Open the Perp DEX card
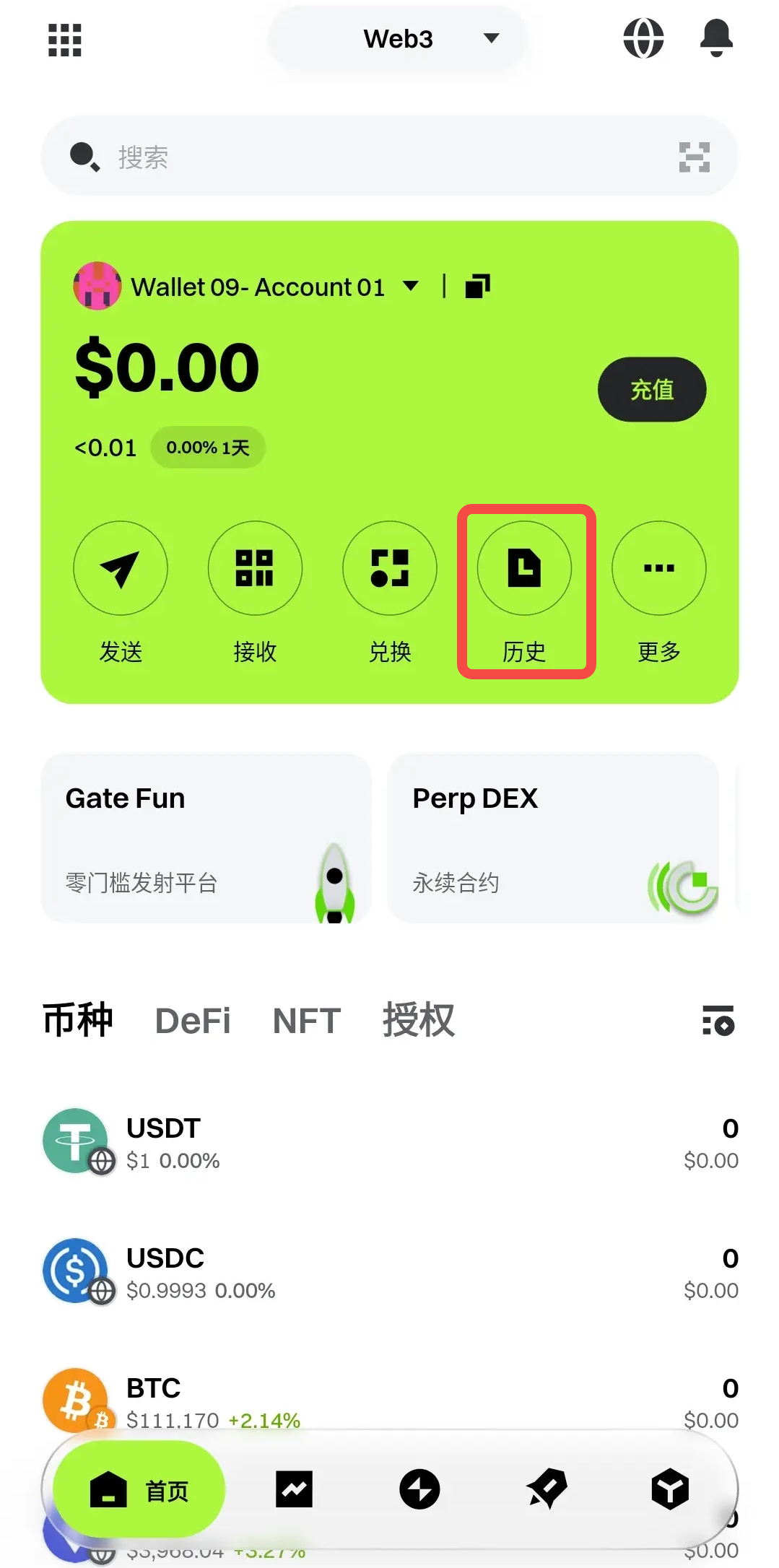Viewport: 779px width, 1568px height. [552, 837]
